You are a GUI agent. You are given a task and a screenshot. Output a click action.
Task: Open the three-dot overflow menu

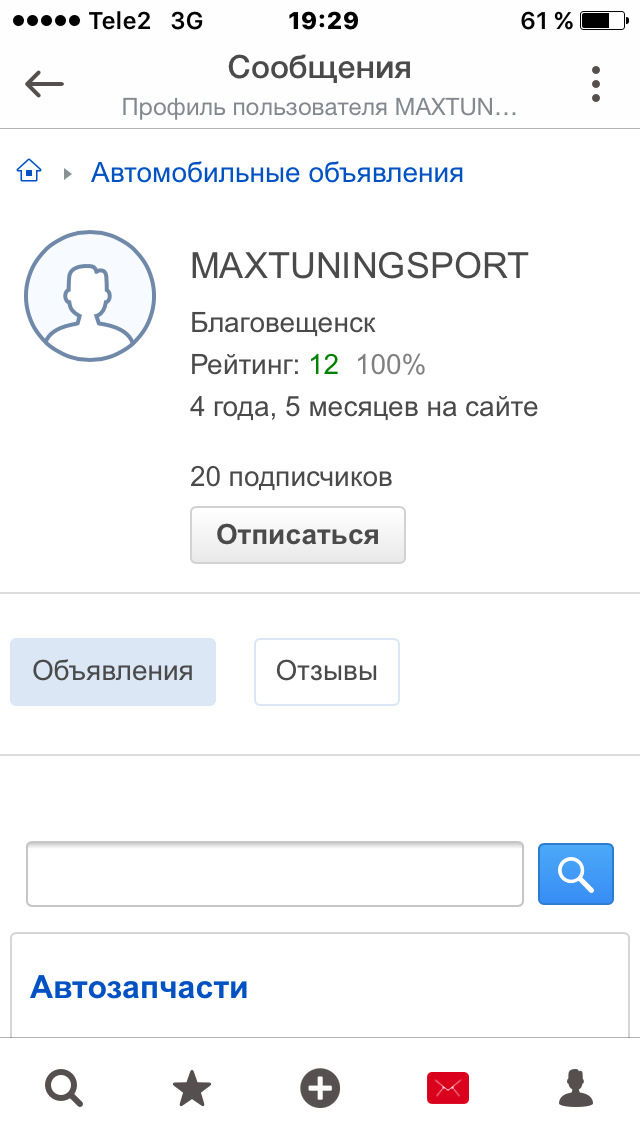[x=596, y=85]
